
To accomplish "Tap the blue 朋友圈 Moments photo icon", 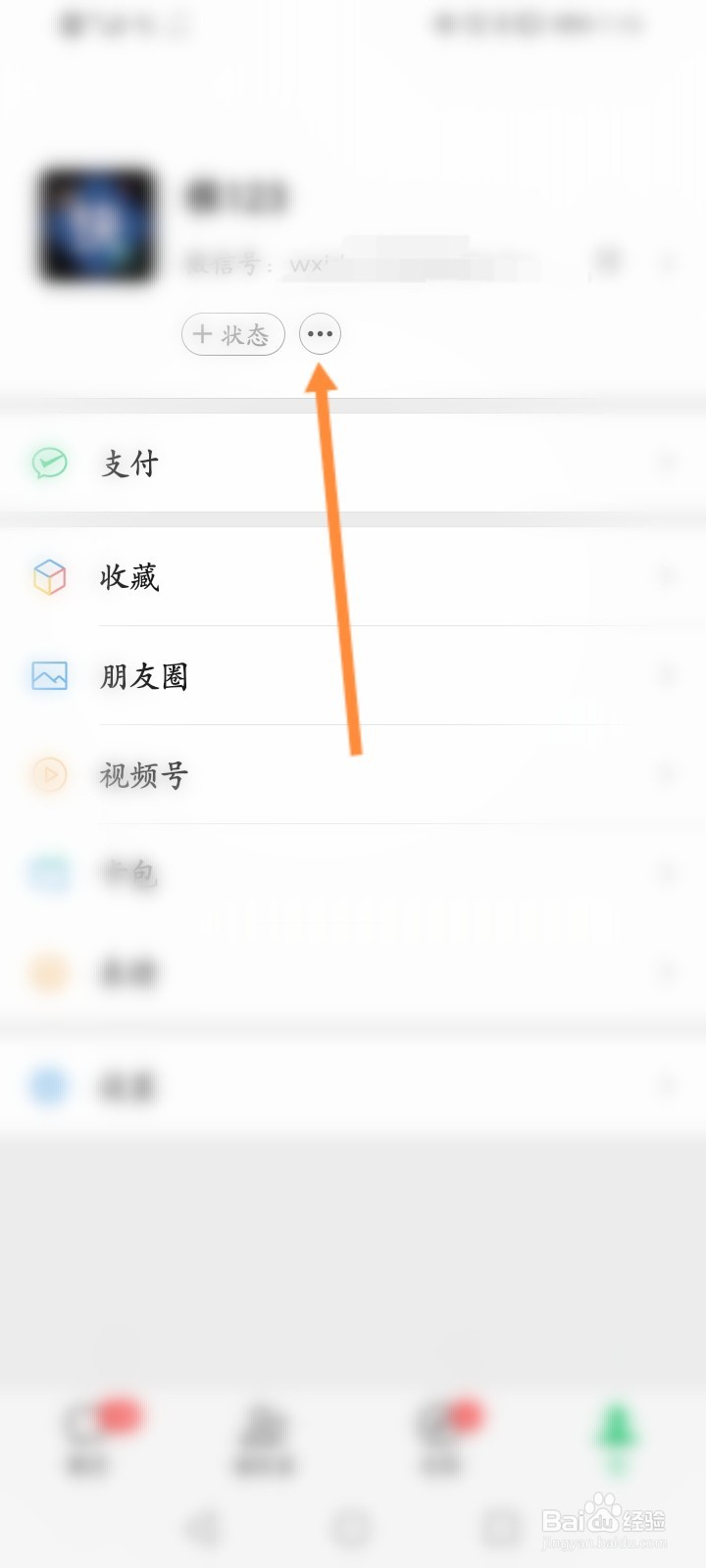I will pos(47,676).
